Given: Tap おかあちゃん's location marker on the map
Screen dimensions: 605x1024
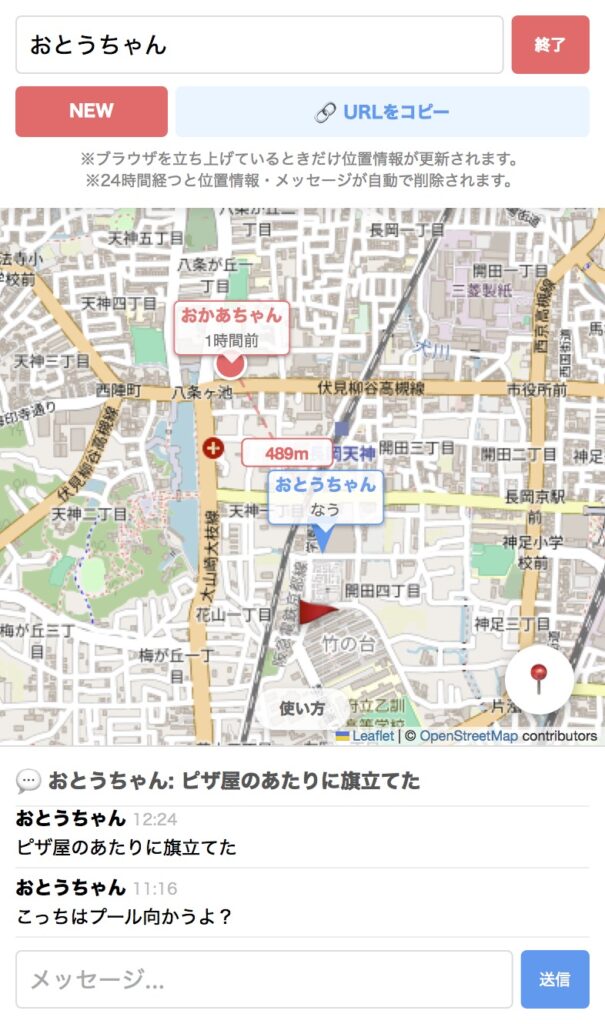Looking at the screenshot, I should point(231,363).
